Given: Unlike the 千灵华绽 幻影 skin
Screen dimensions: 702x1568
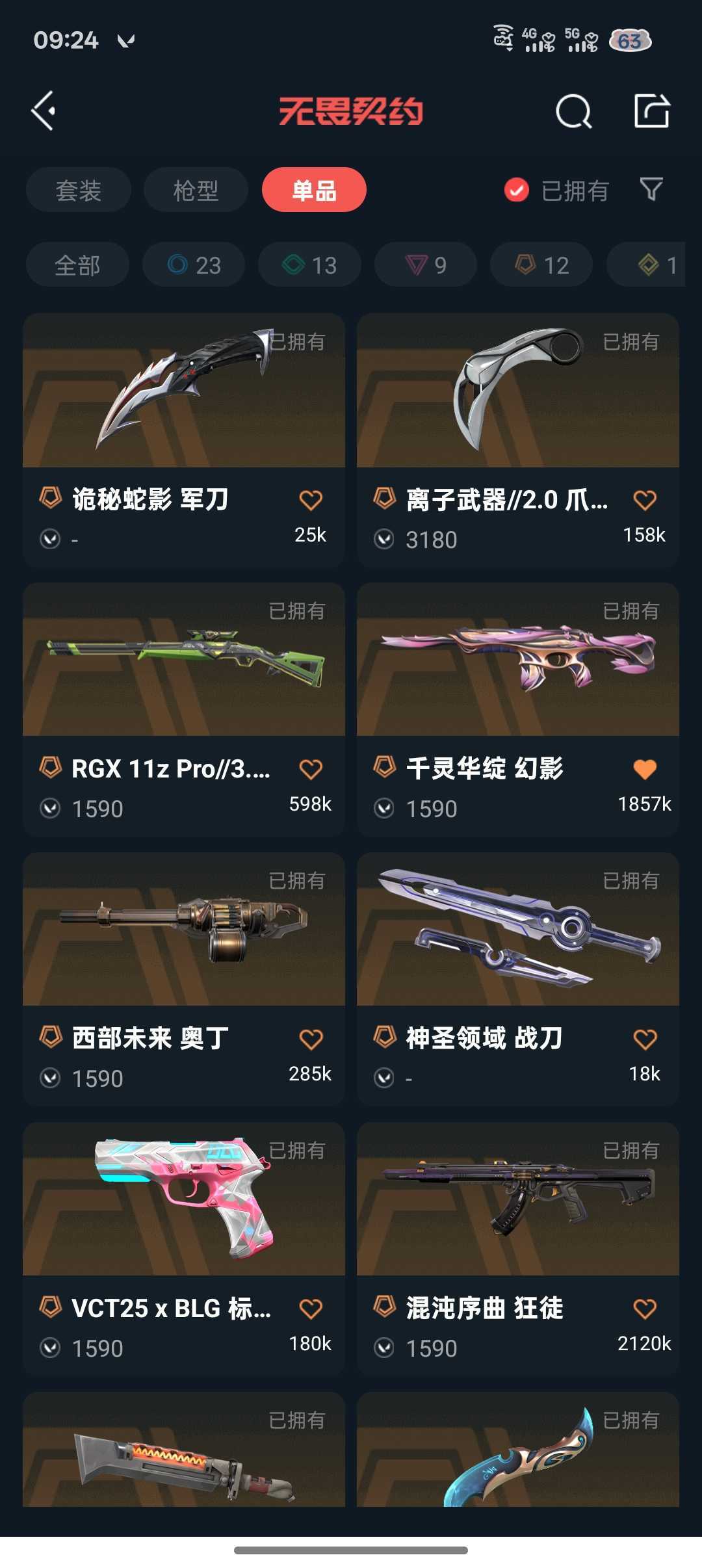Looking at the screenshot, I should click(645, 769).
